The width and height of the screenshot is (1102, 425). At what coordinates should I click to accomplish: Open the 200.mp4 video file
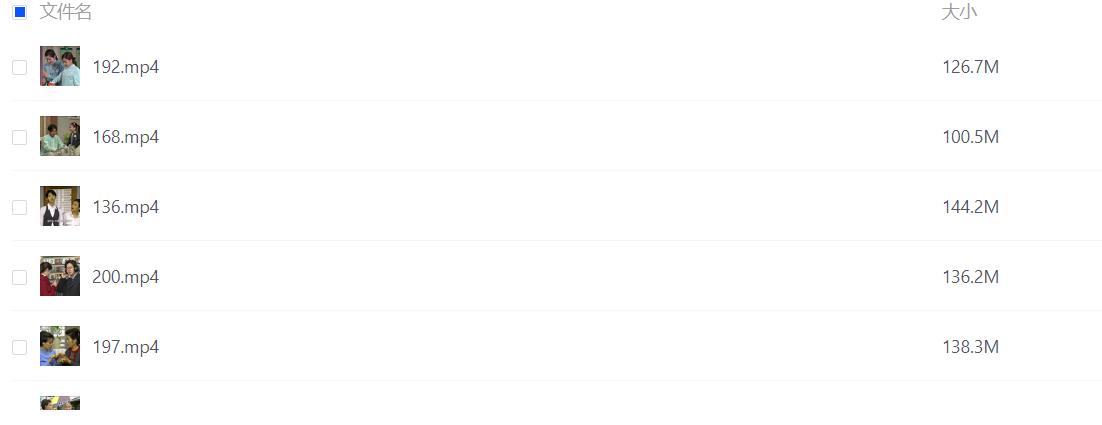[x=125, y=277]
